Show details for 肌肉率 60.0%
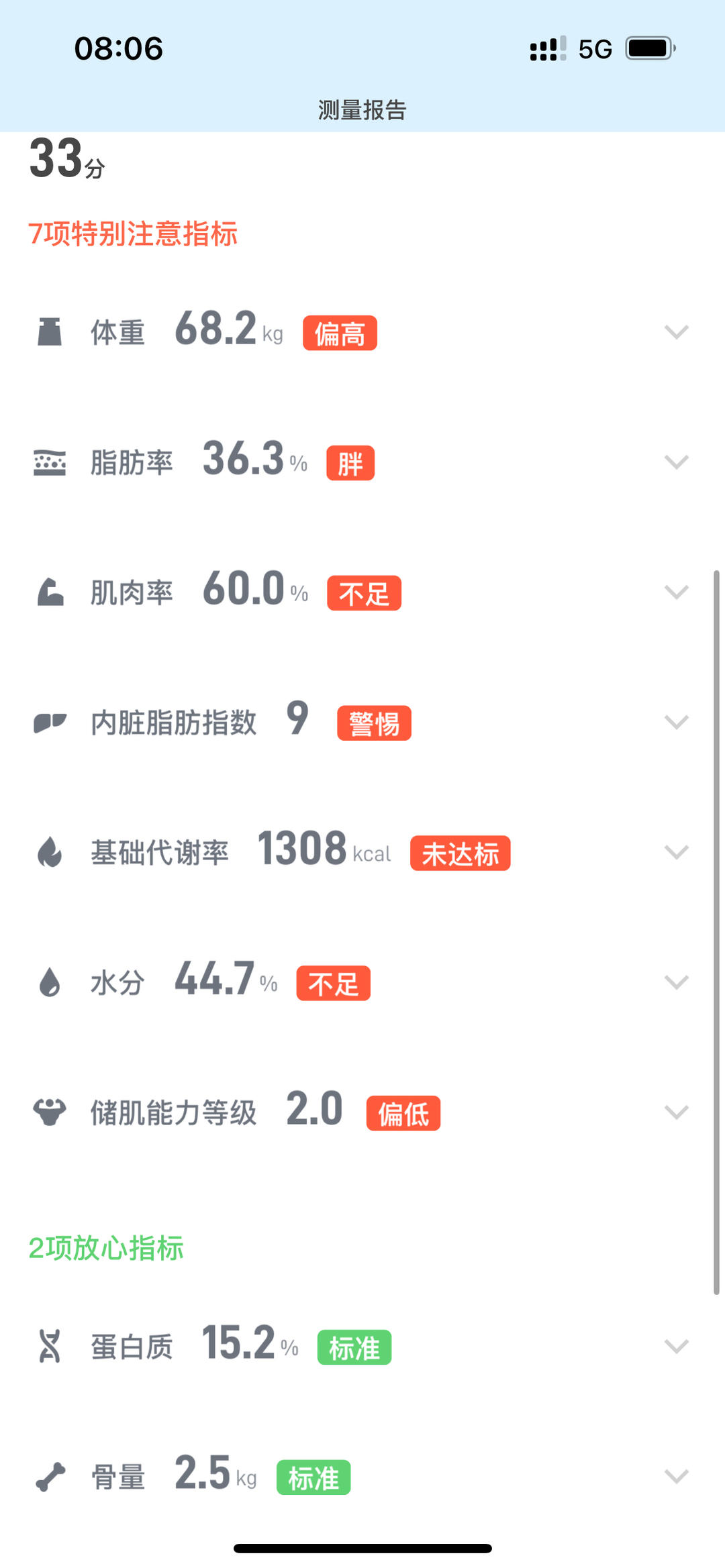 (x=676, y=592)
